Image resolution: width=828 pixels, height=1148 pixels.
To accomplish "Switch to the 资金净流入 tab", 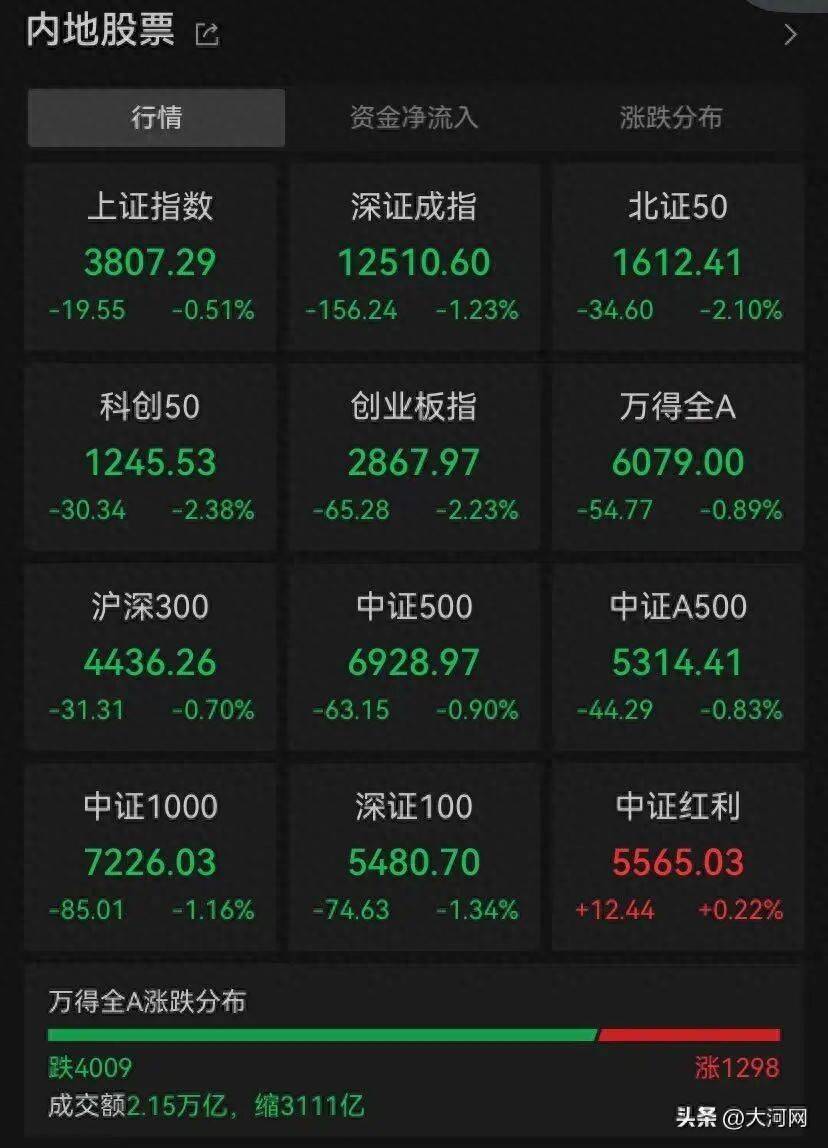I will tap(414, 118).
